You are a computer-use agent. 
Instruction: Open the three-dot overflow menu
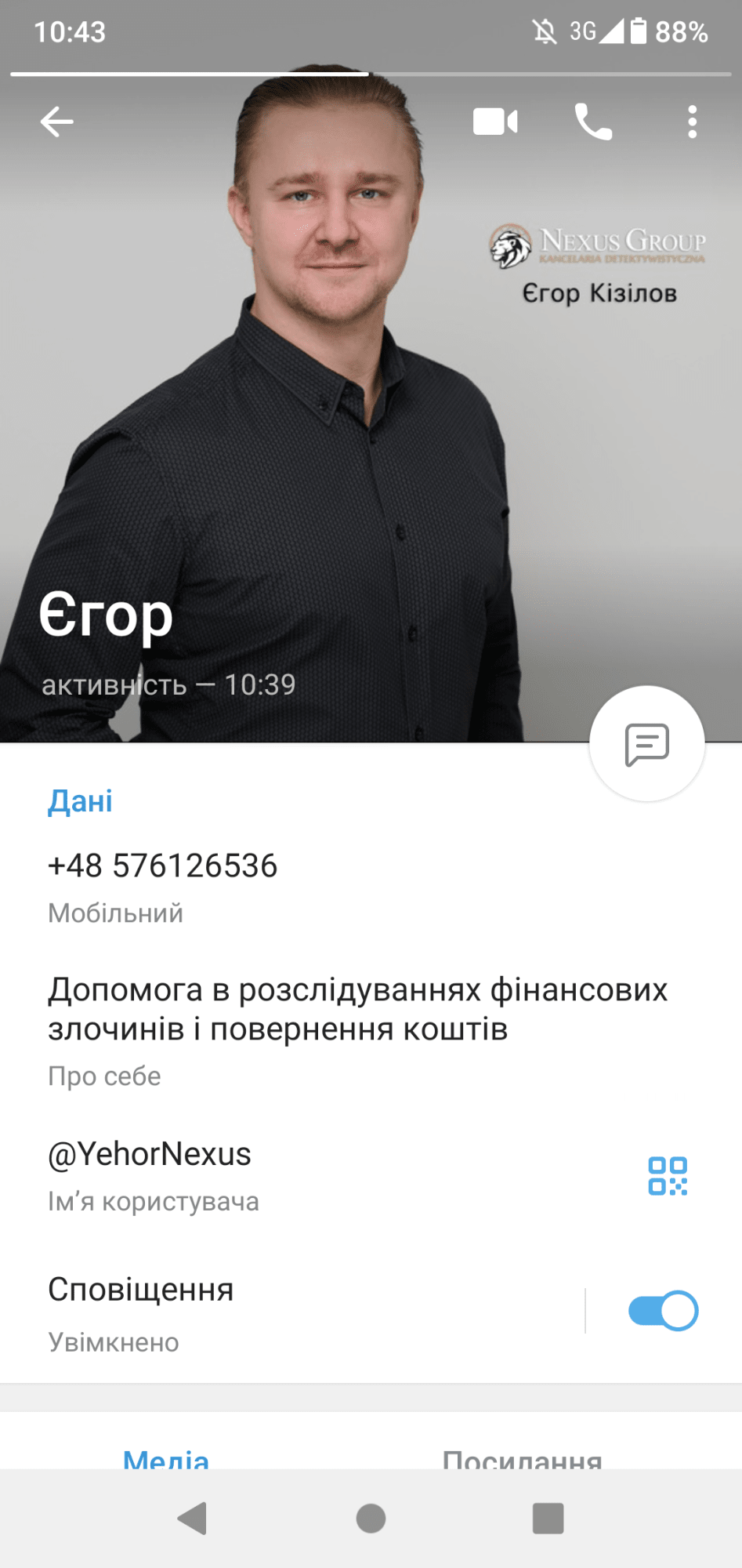point(691,122)
